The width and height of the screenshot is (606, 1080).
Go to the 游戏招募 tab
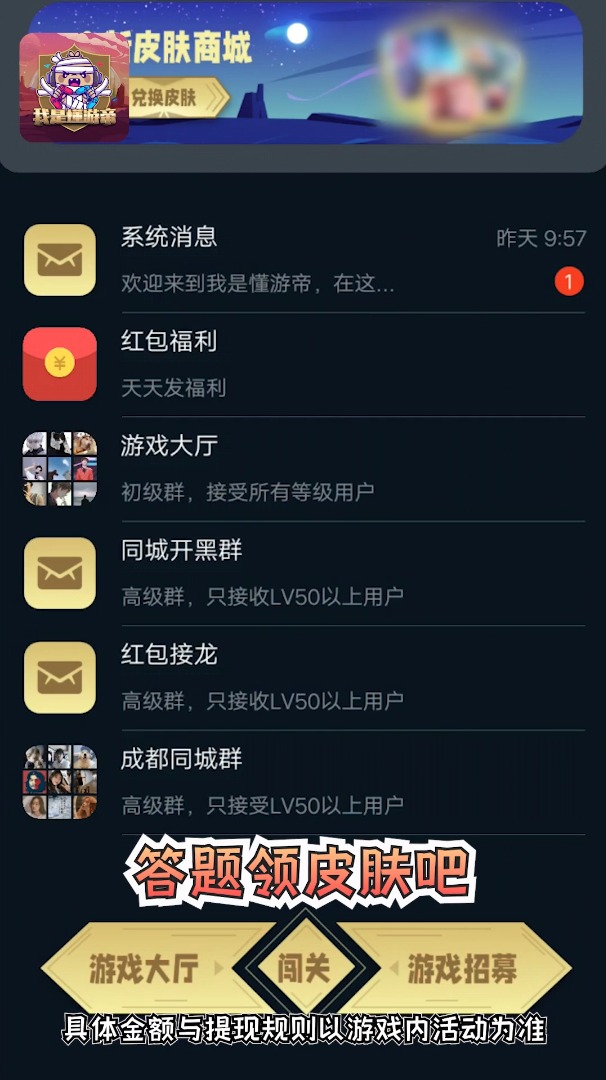(462, 968)
